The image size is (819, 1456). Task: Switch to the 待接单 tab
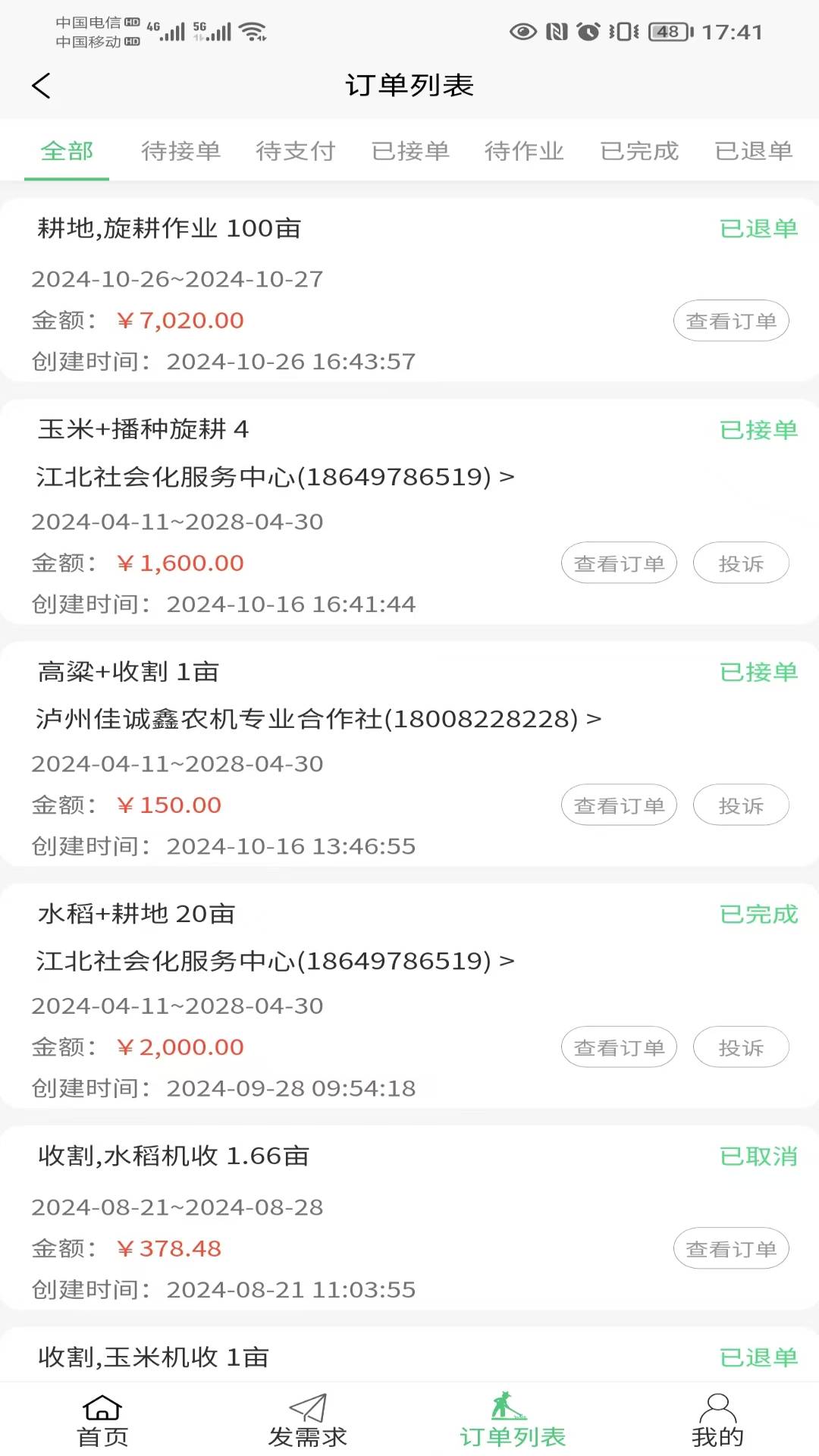click(x=180, y=151)
